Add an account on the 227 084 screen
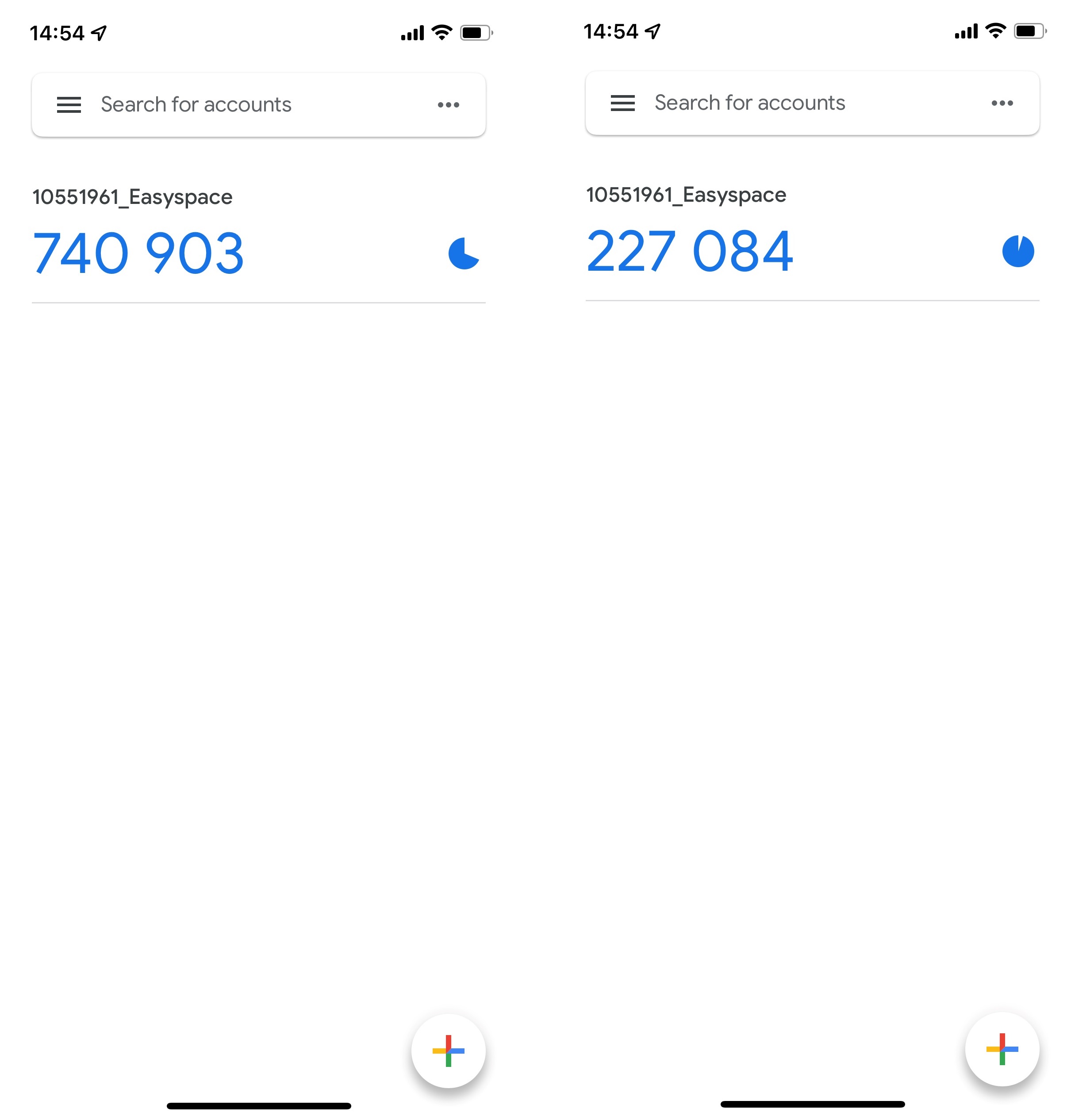Screen dimensions: 1067x1120 click(1002, 1049)
